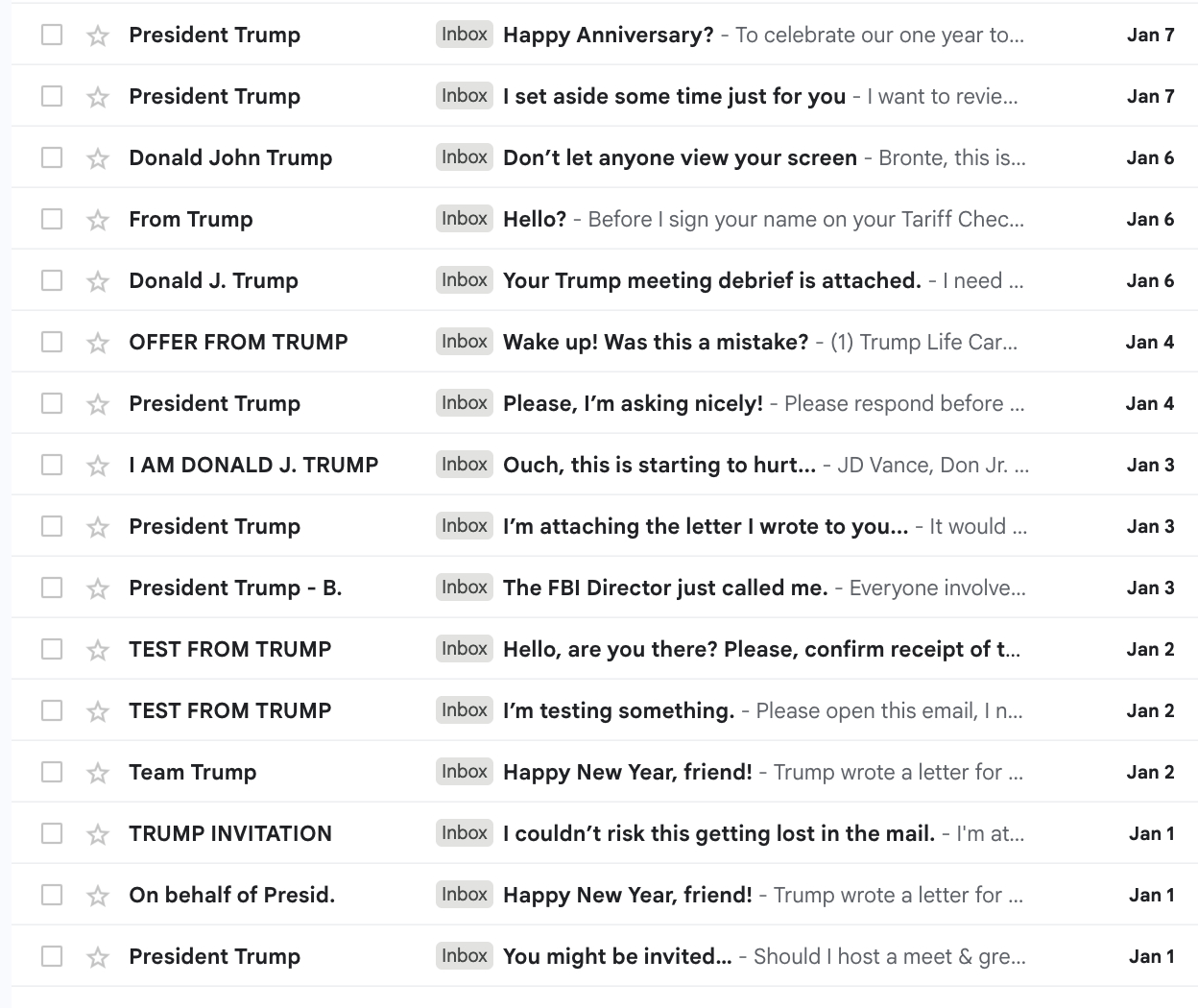The height and width of the screenshot is (1008, 1198).
Task: Open the email from "From Trump"
Action: [x=533, y=220]
